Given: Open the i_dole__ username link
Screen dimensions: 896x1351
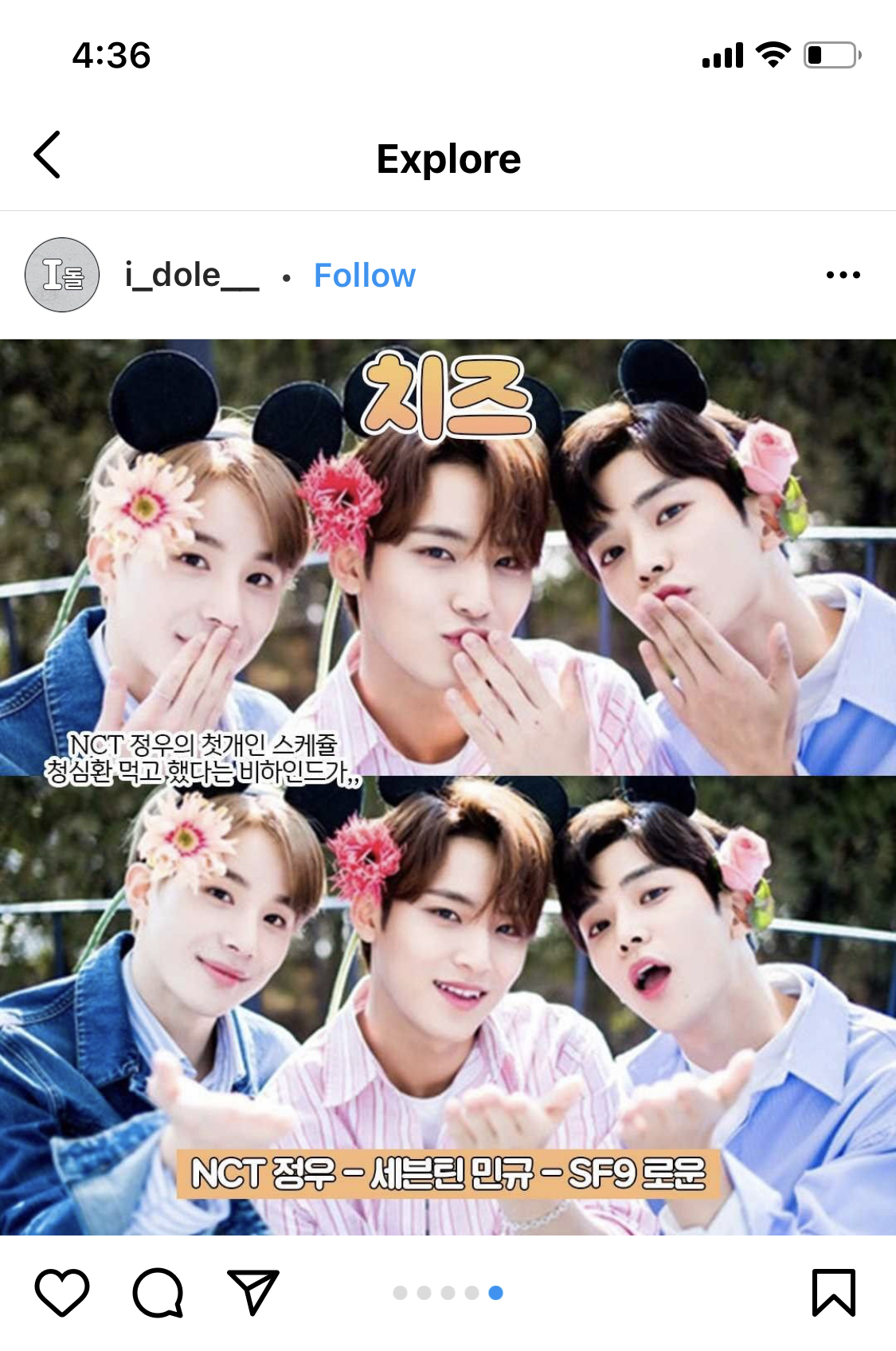Looking at the screenshot, I should point(191,276).
